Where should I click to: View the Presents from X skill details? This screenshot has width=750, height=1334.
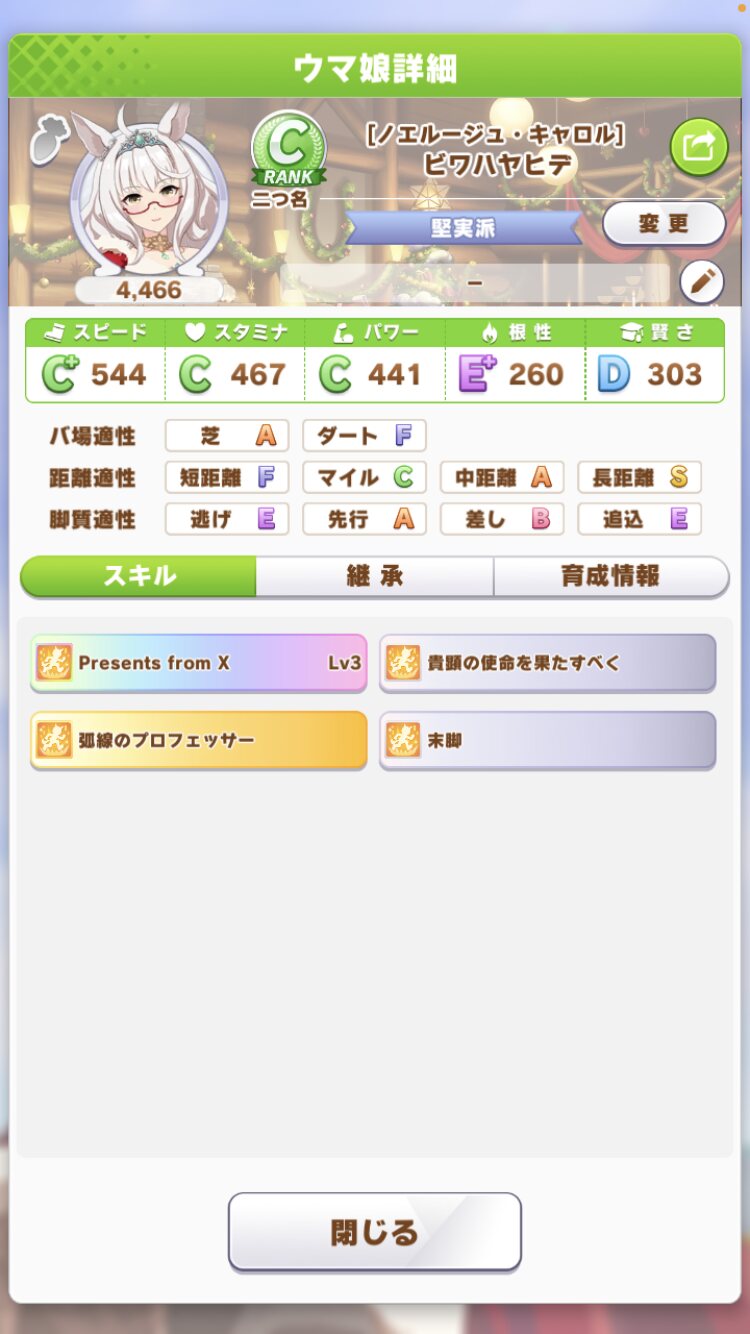(199, 662)
